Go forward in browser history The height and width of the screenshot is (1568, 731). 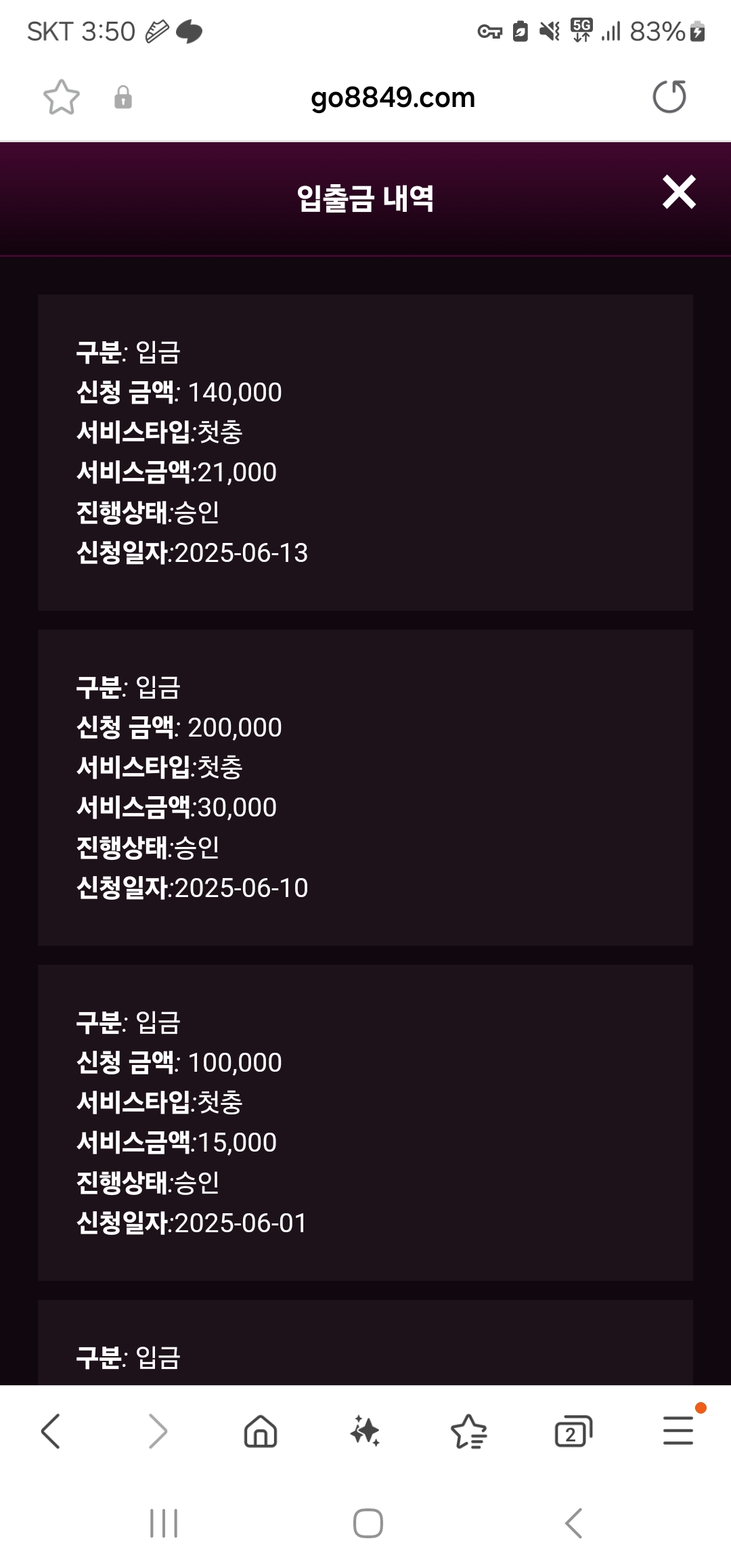click(x=157, y=1431)
